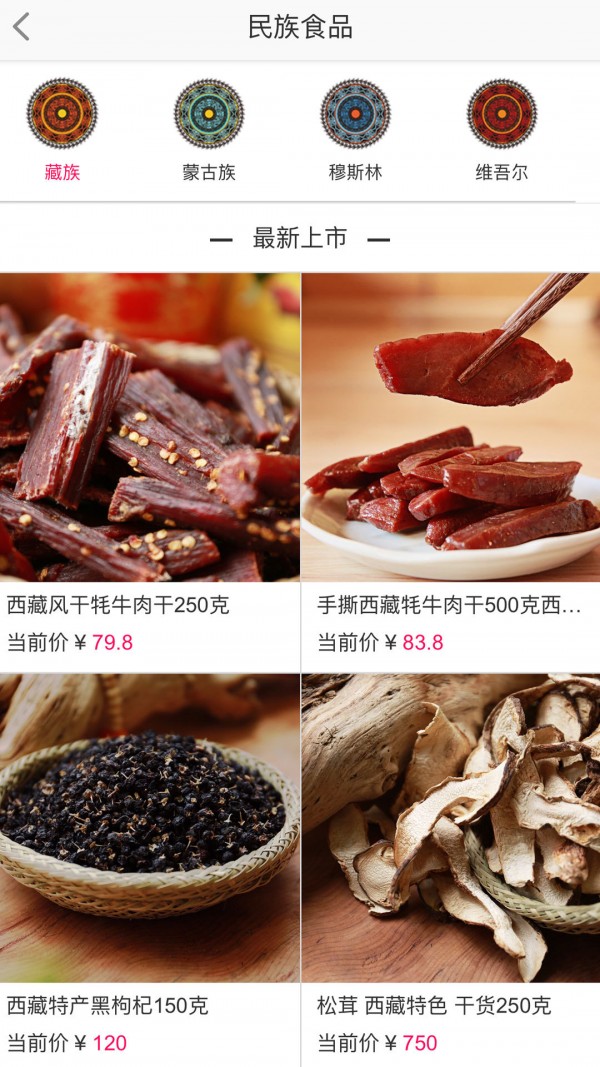
Task: Open the 维吾尔 category
Action: (501, 130)
